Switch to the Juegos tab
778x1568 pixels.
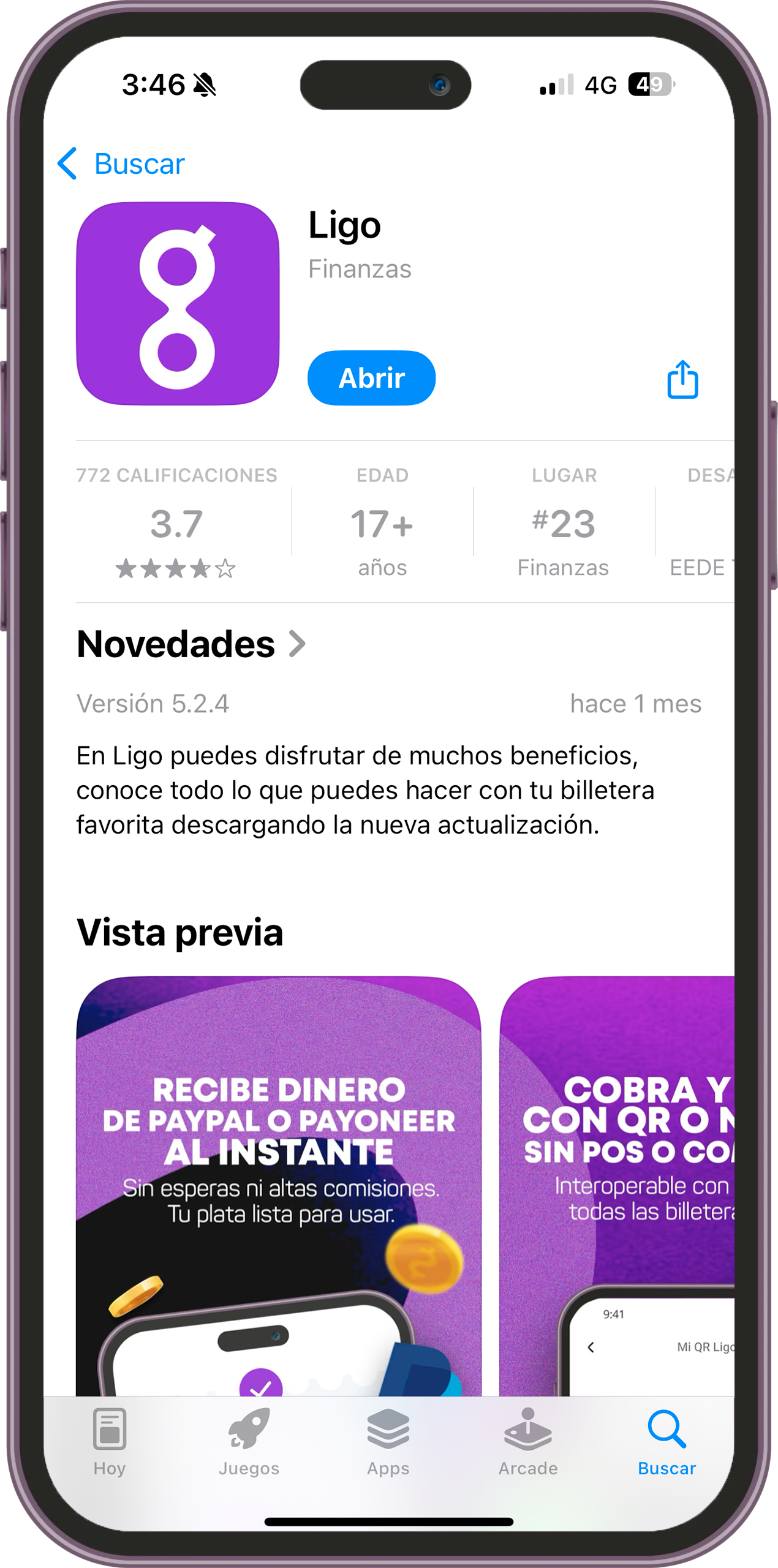249,1441
